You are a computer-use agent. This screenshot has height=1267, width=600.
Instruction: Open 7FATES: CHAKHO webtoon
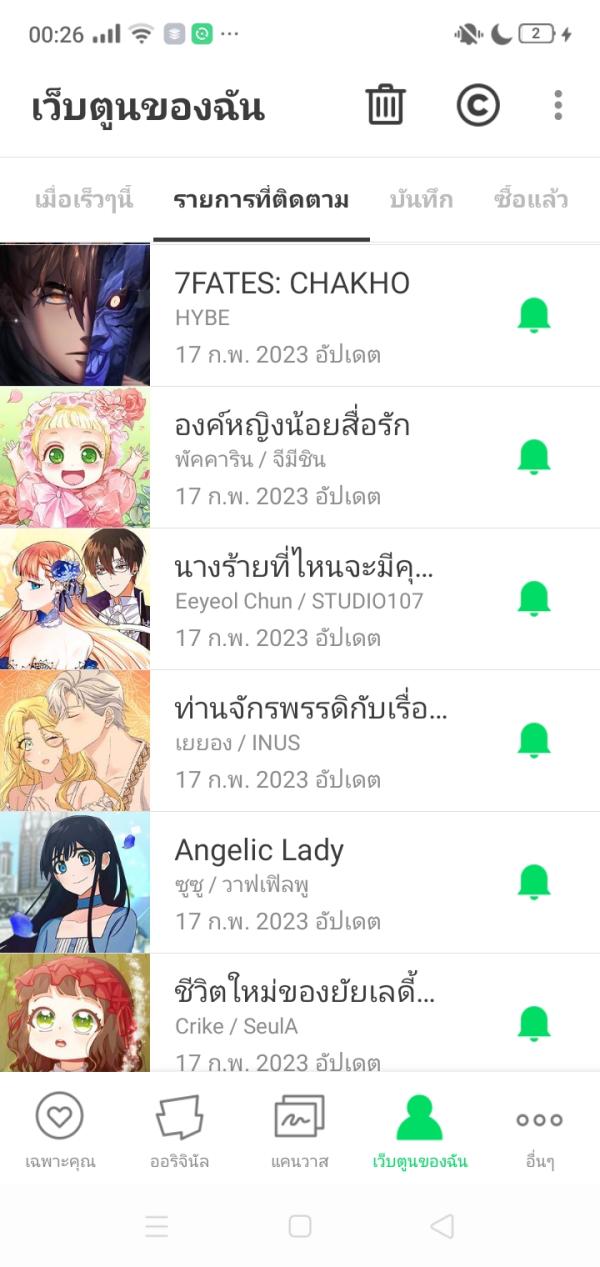point(292,315)
